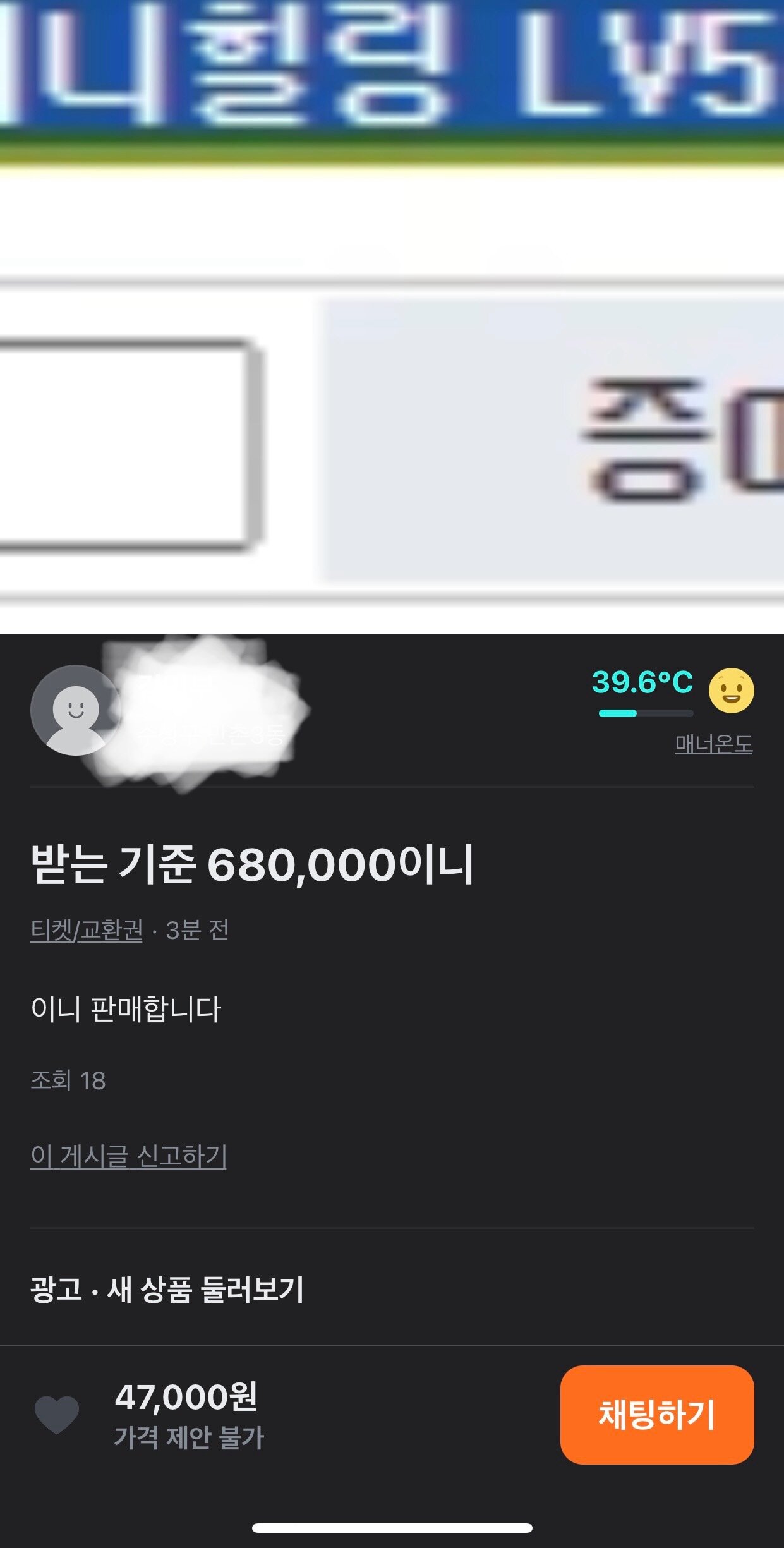The image size is (784, 1548).
Task: Open the 매너온도 info link
Action: pos(713,744)
